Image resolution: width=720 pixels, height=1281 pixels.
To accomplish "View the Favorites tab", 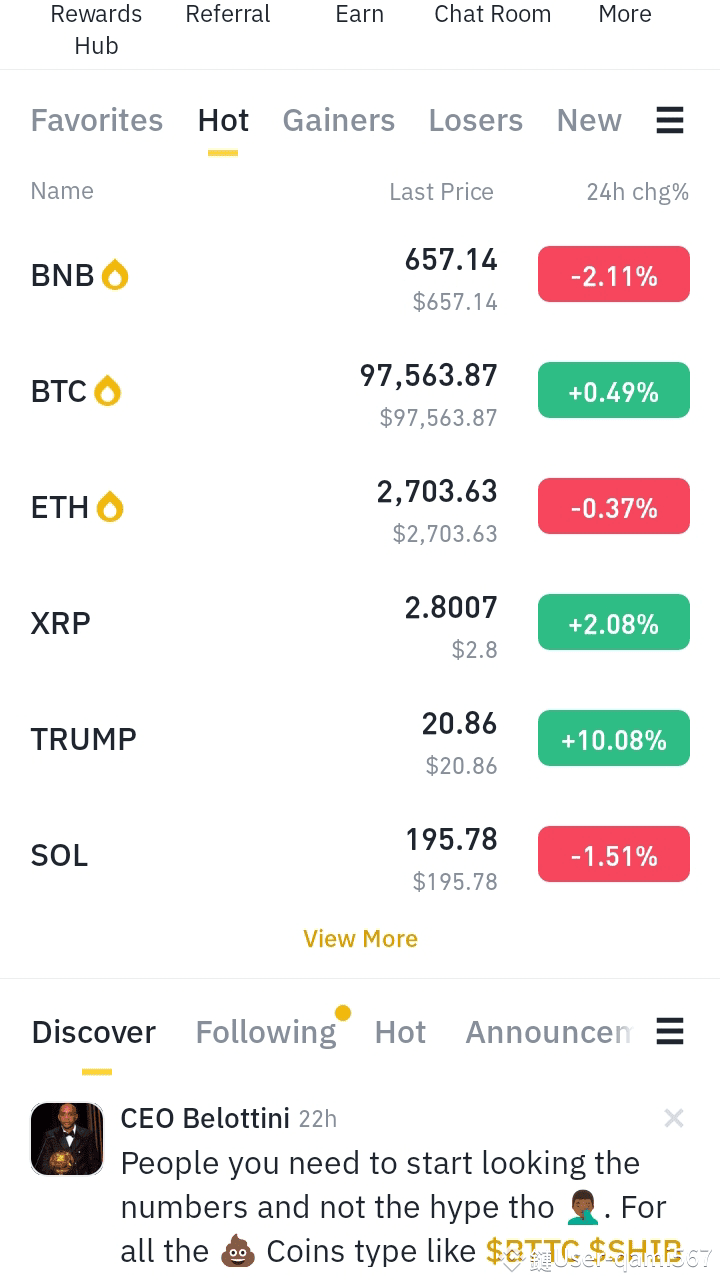I will coord(96,120).
